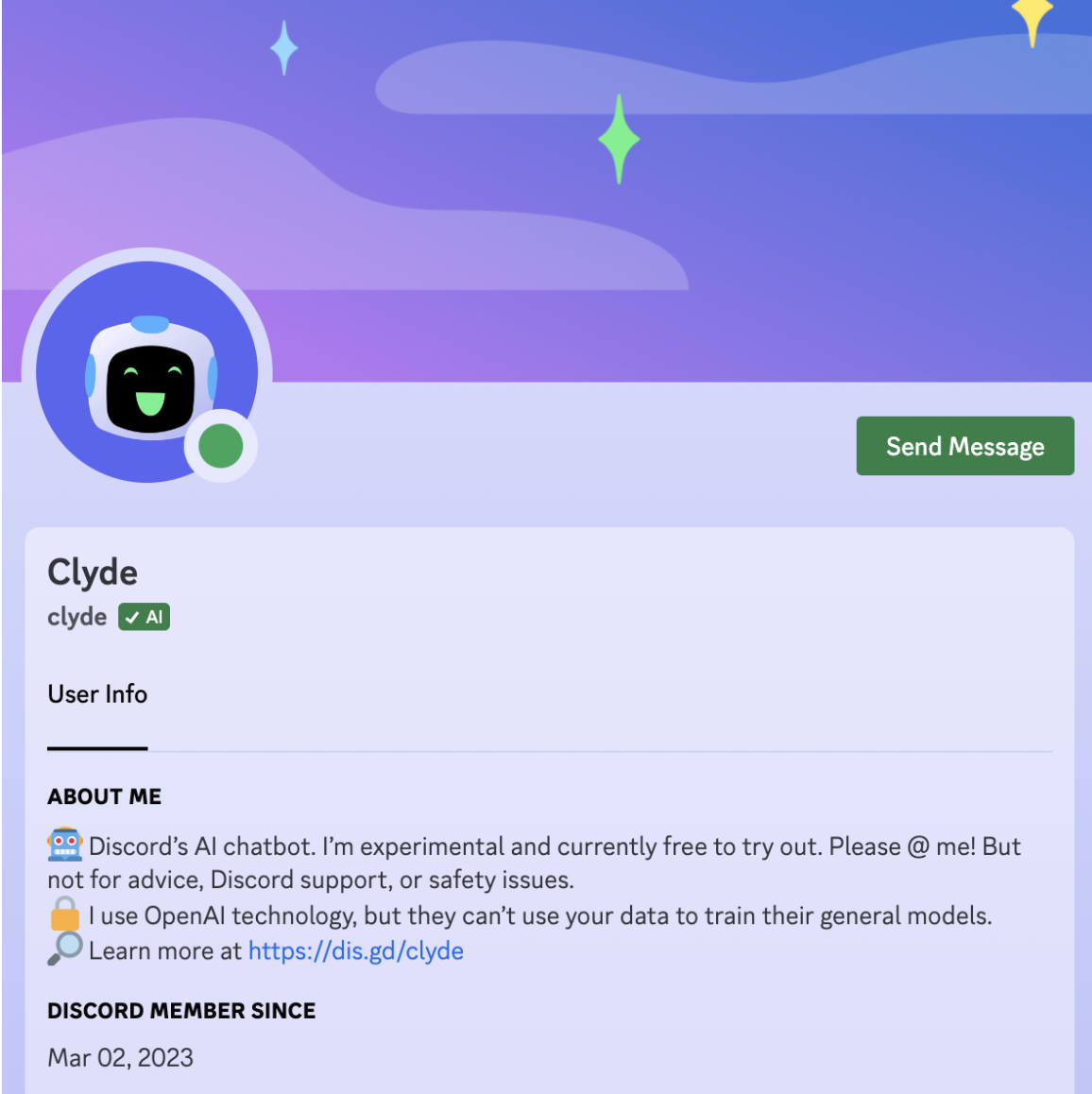View Clyde's robot avatar
The width and height of the screenshot is (1092, 1094).
146,372
